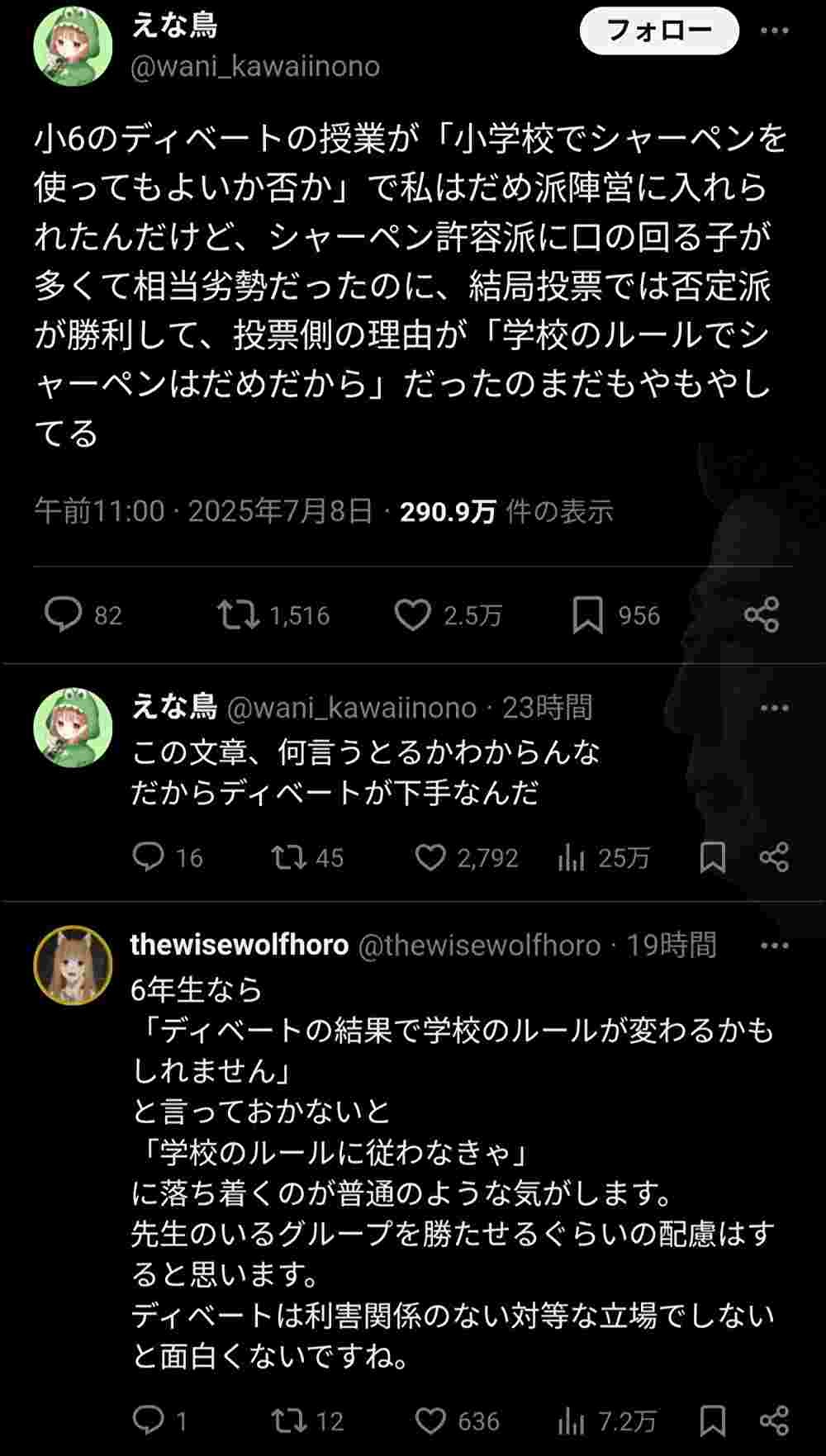Image resolution: width=826 pixels, height=1456 pixels.
Task: Reply to the main post with 82 comments
Action: [64, 615]
